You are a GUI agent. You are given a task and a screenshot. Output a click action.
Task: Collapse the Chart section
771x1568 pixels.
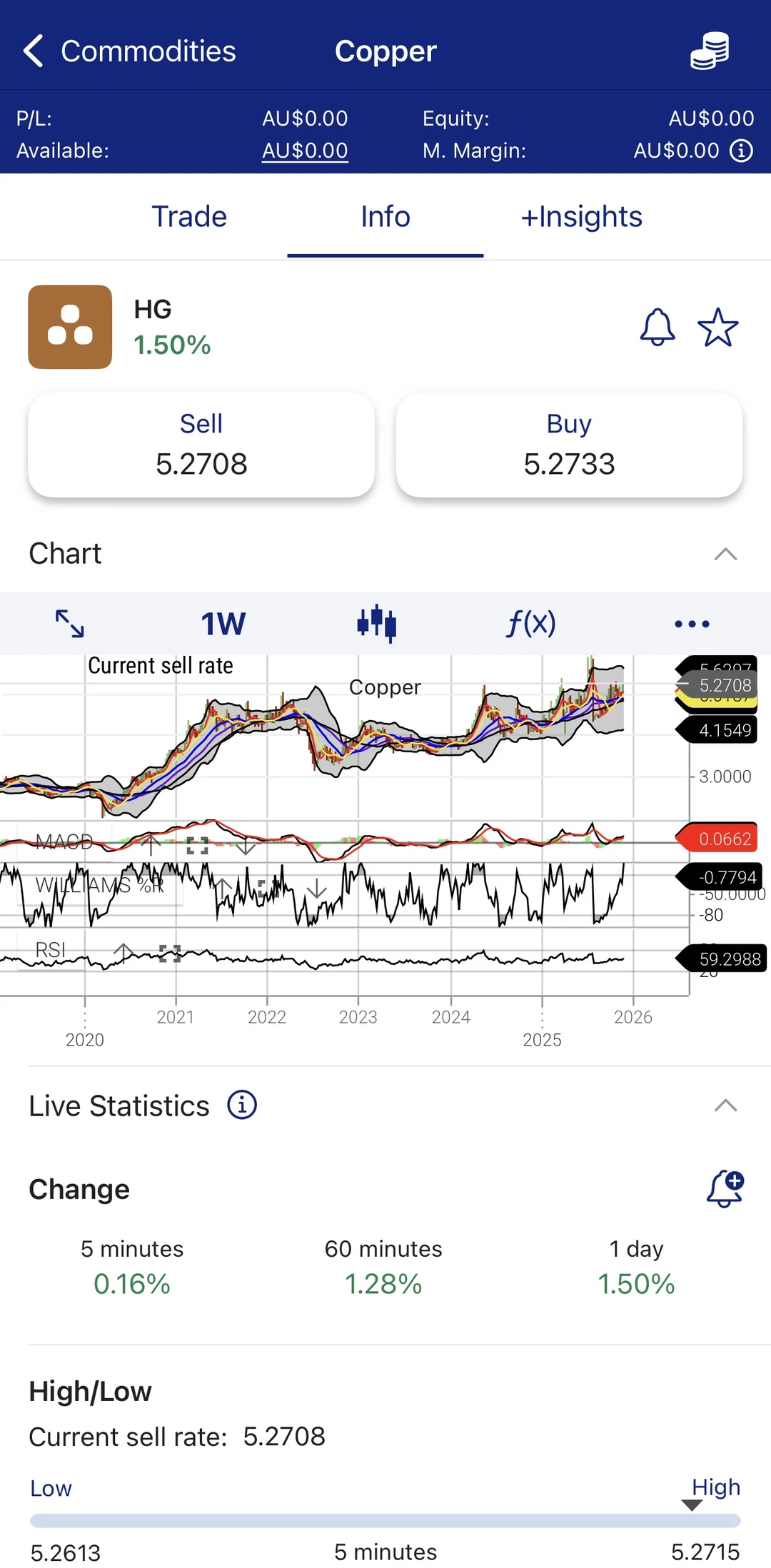725,555
